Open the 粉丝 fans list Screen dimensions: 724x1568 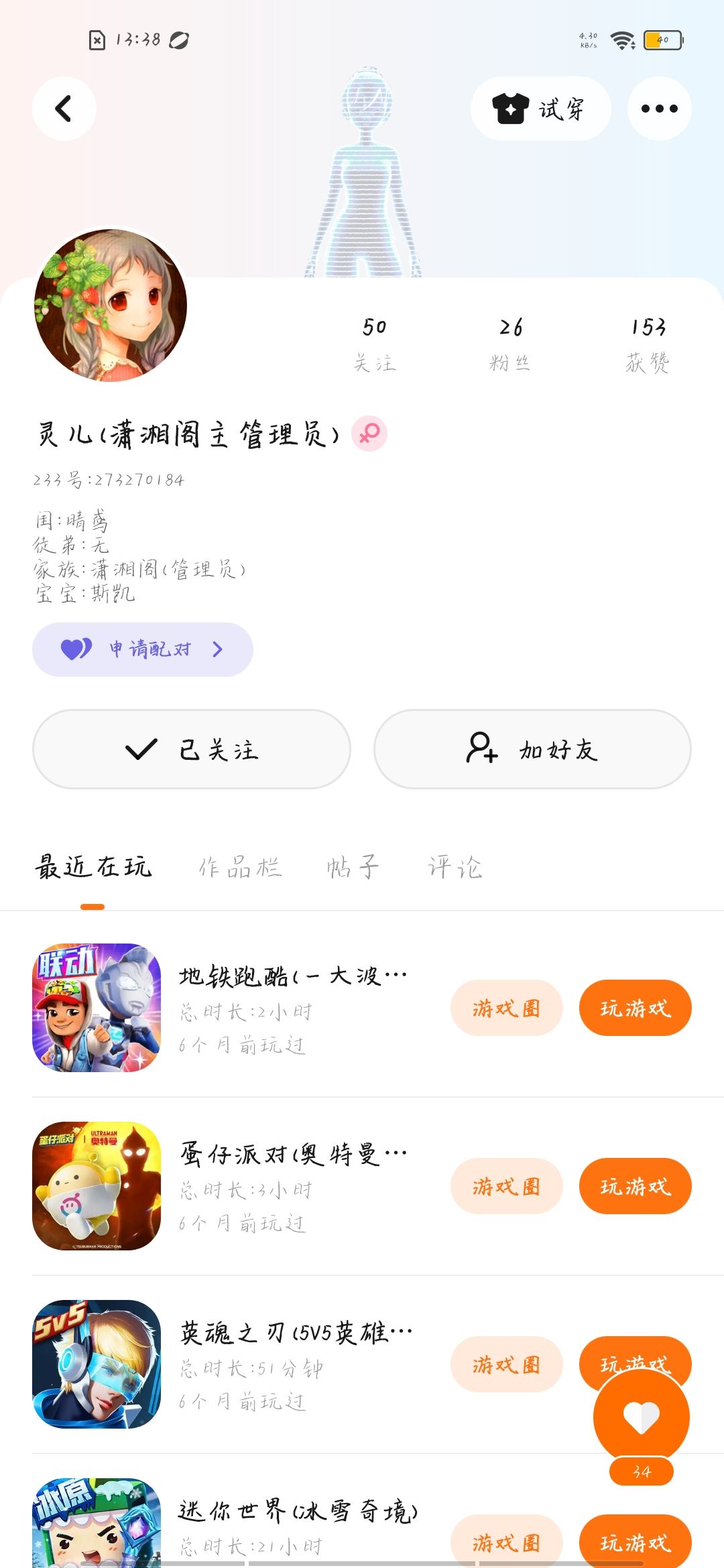[510, 344]
